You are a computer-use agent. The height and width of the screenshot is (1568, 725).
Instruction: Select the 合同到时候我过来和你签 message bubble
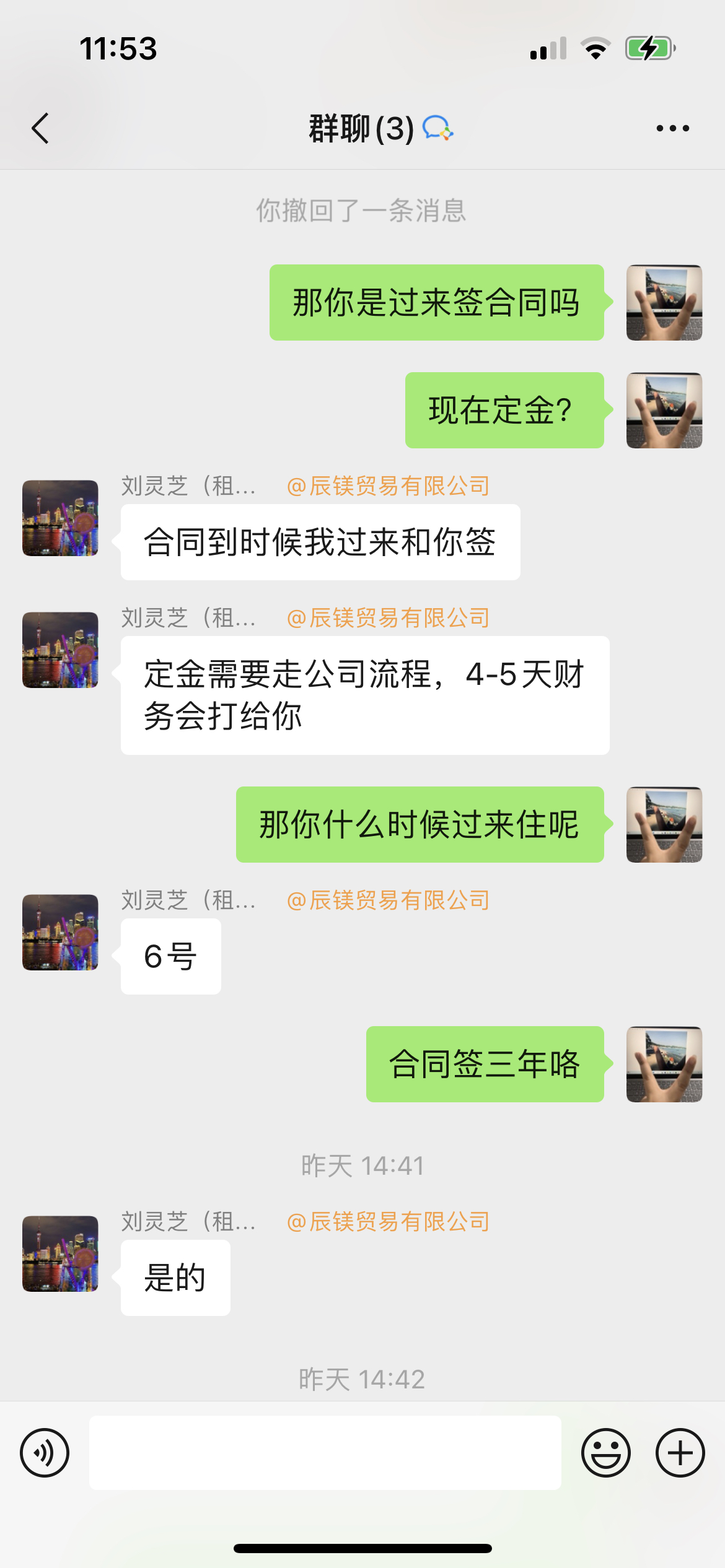pos(319,541)
